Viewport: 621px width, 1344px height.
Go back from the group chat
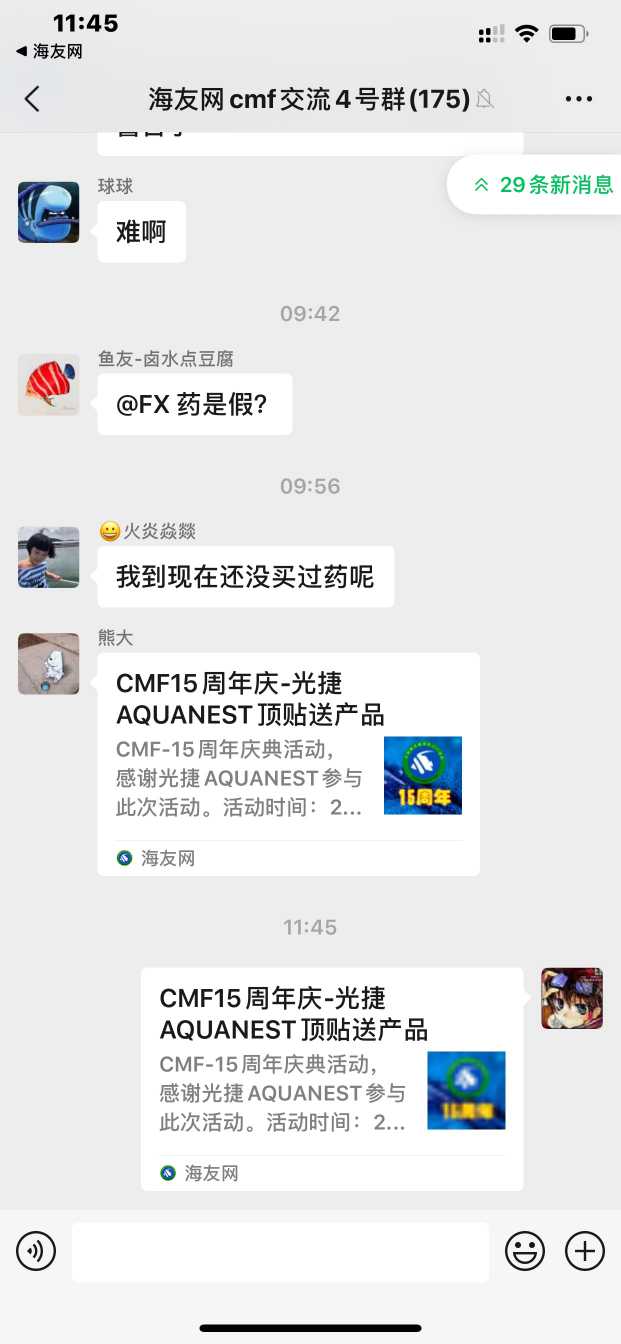(32, 98)
